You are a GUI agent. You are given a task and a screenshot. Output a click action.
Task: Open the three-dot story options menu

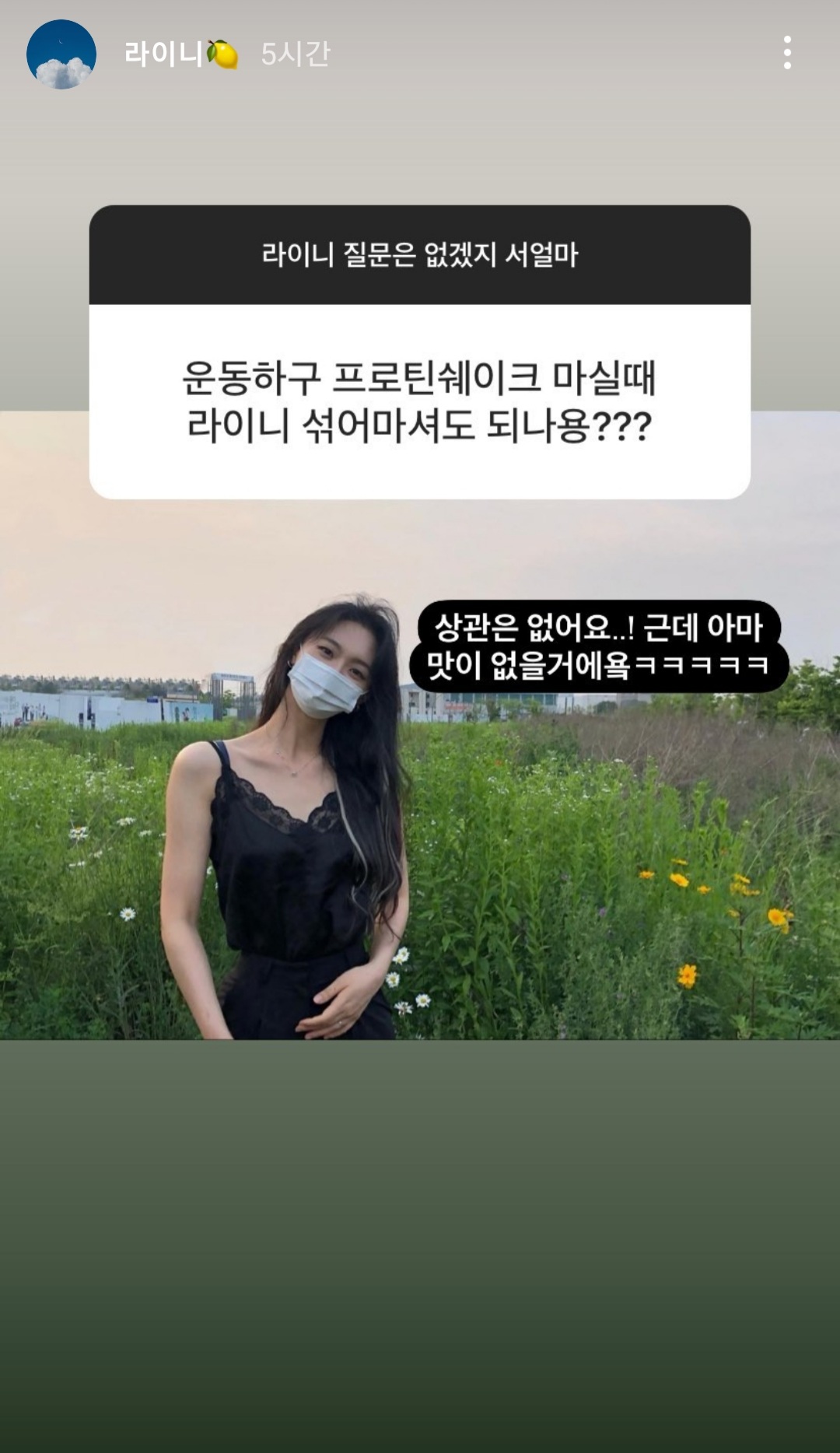click(x=787, y=53)
